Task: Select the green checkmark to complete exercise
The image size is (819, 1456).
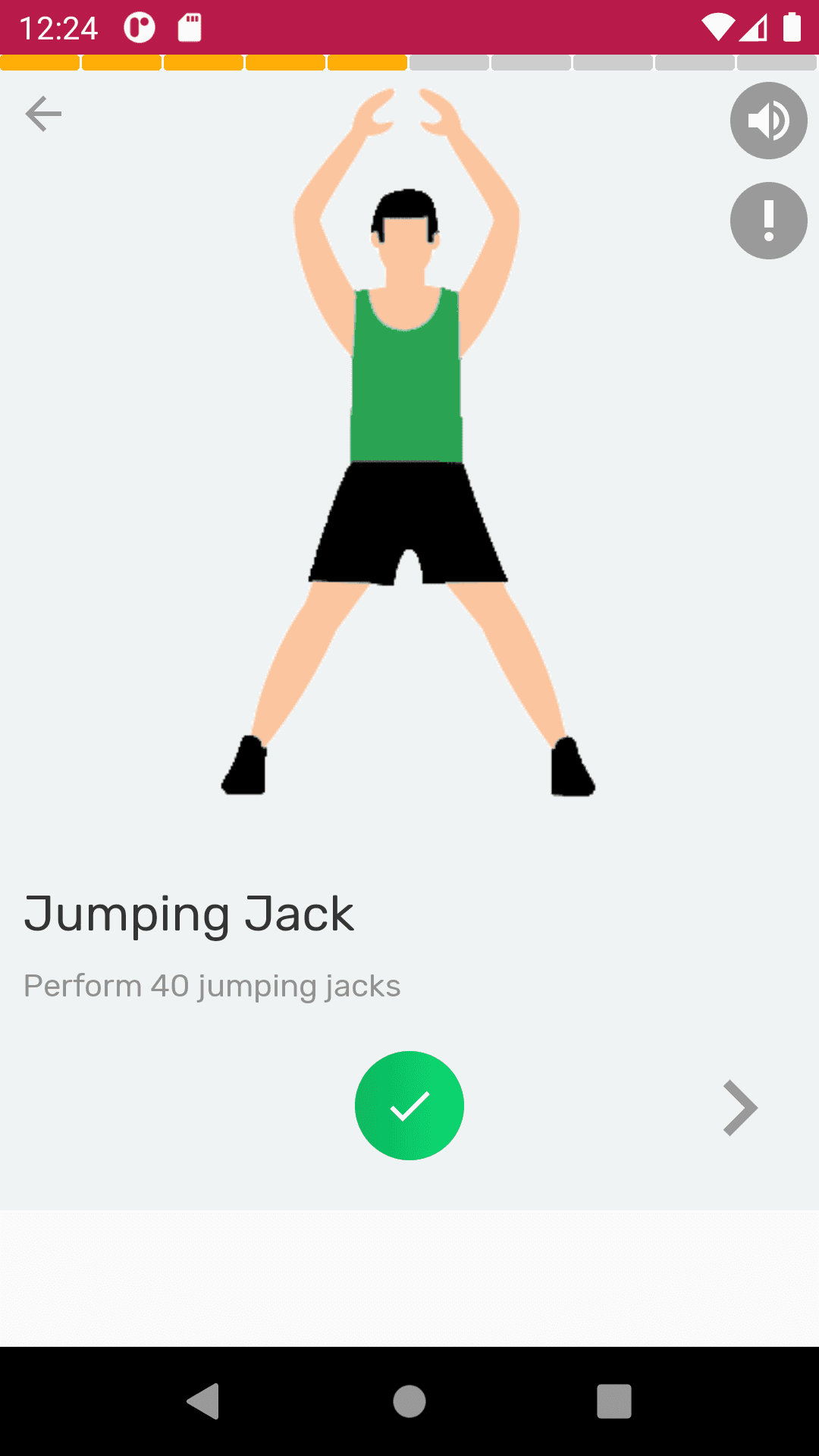Action: tap(409, 1106)
